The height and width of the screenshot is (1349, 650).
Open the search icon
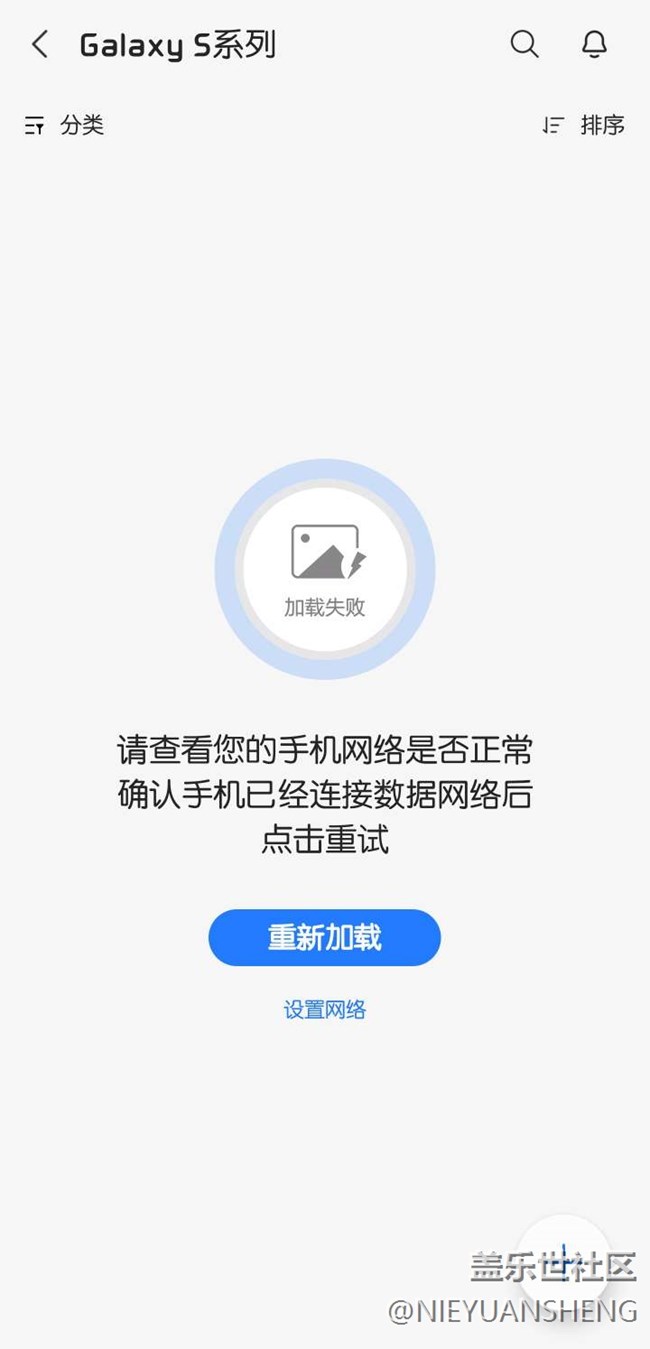[x=525, y=44]
